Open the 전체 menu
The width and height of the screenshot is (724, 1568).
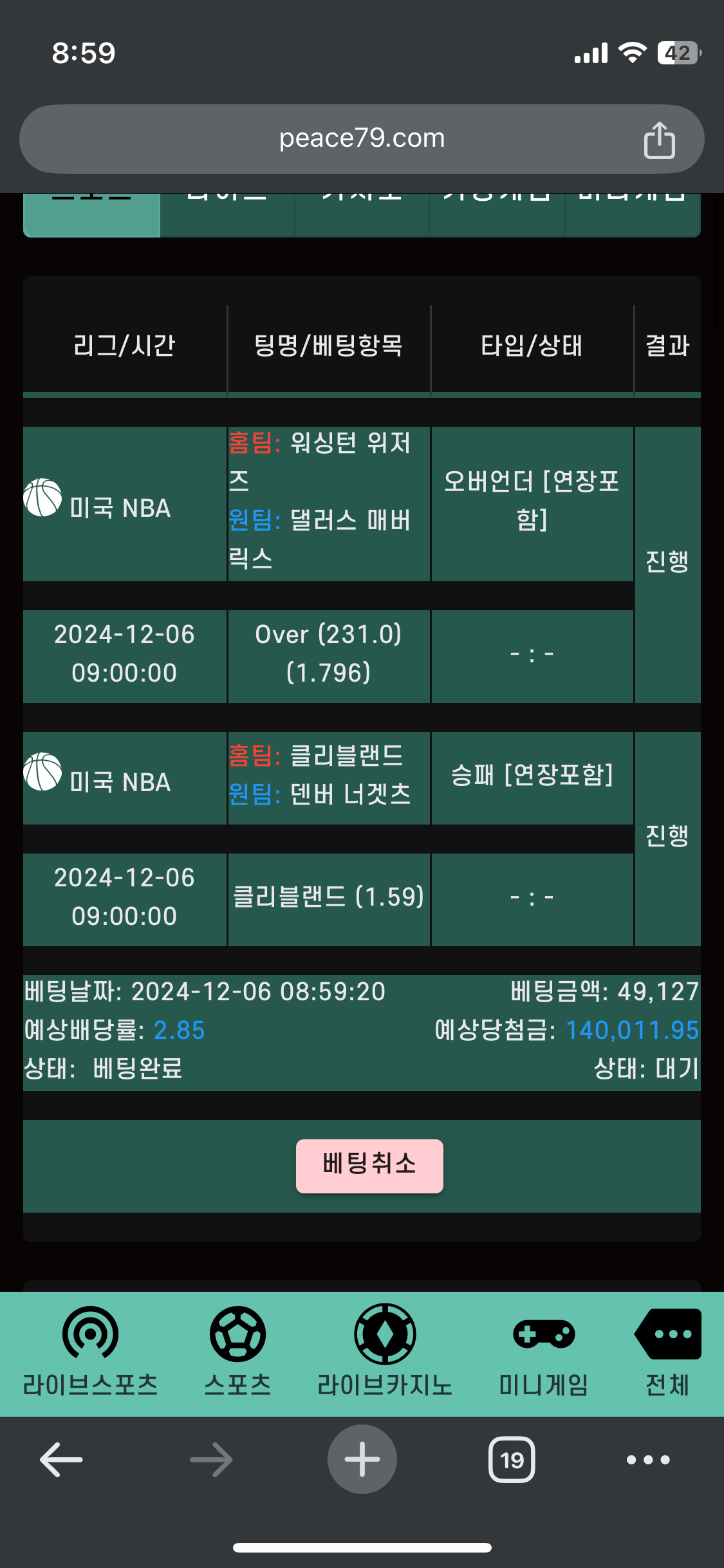pyautogui.click(x=667, y=1352)
